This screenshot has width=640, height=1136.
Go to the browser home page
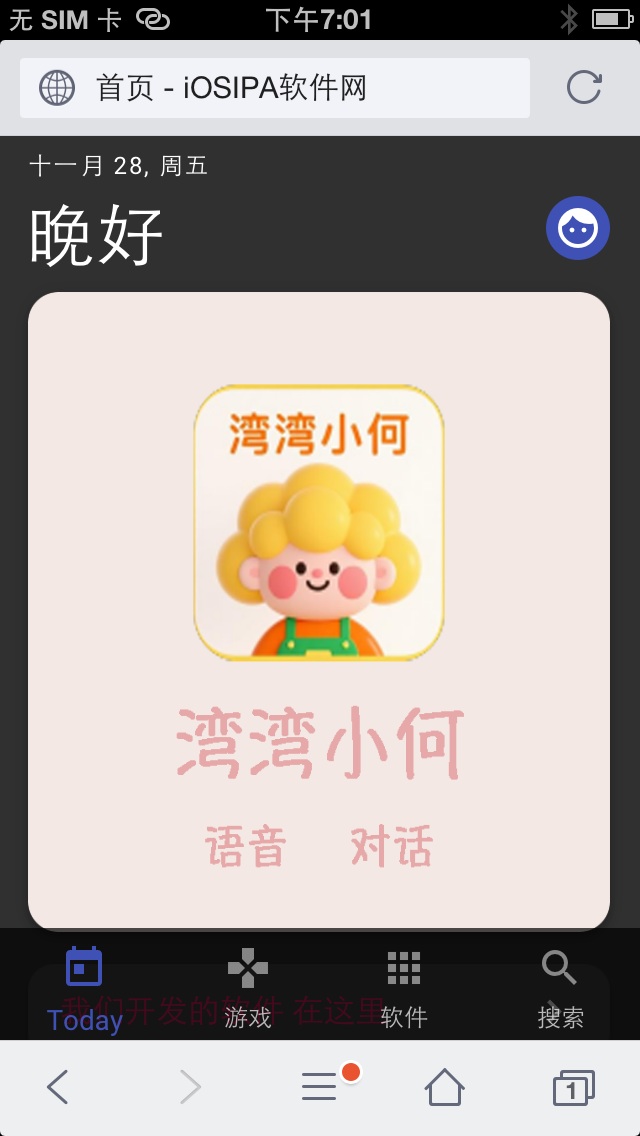click(x=445, y=1086)
